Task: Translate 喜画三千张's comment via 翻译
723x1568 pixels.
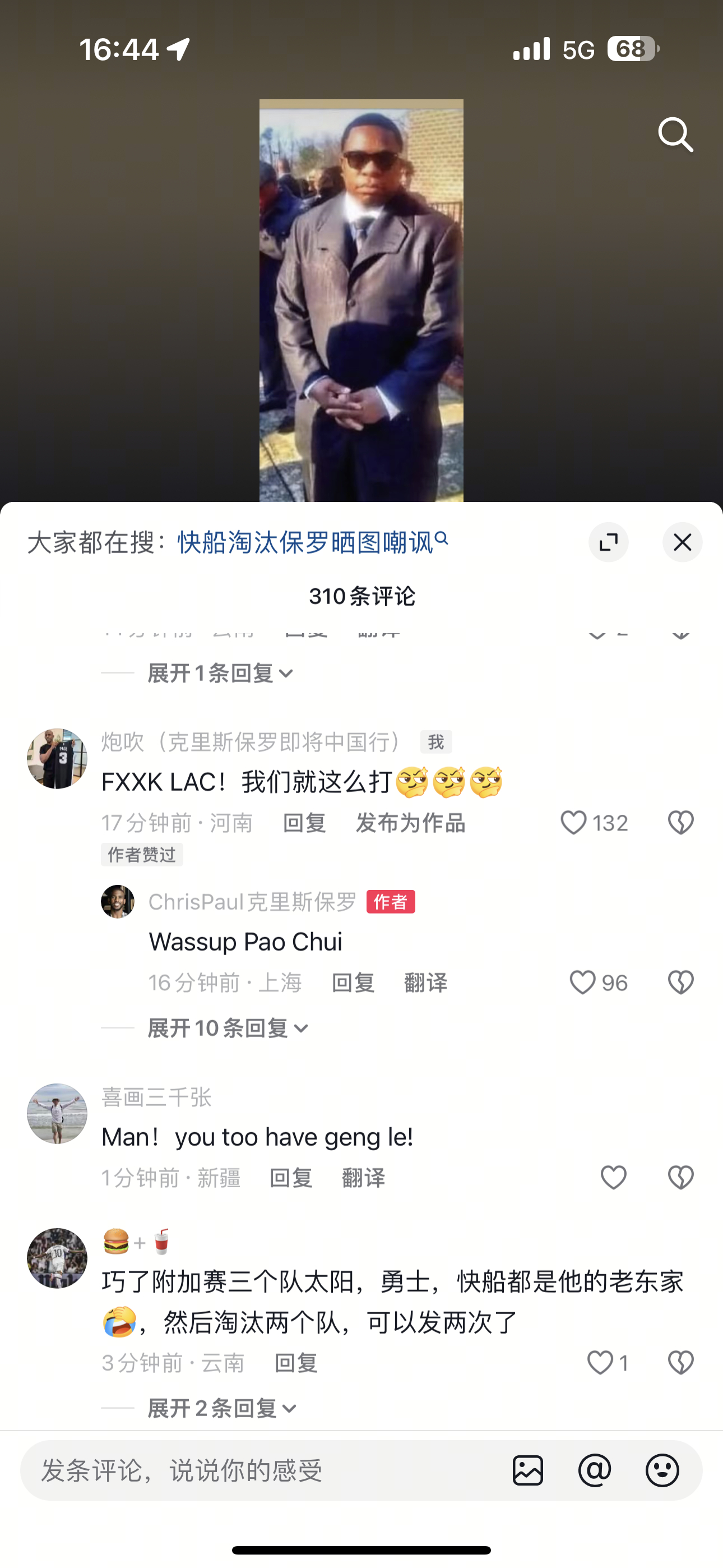Action: coord(363,1177)
